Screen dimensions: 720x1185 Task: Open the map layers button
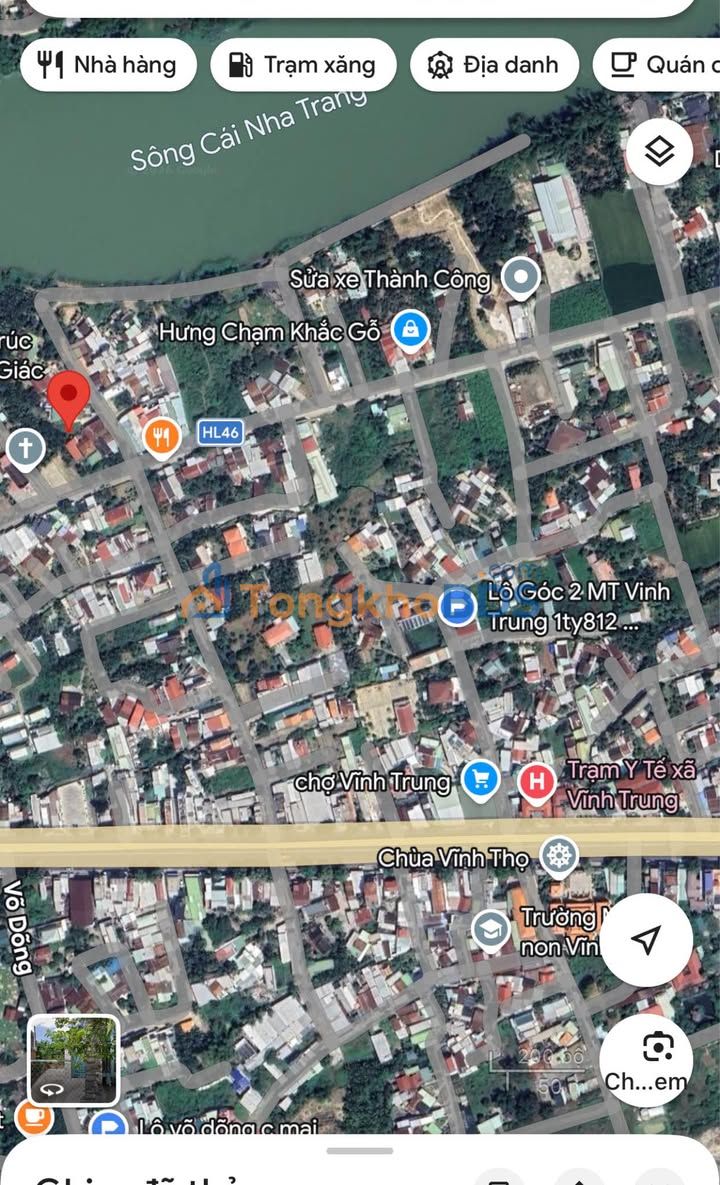(x=659, y=152)
